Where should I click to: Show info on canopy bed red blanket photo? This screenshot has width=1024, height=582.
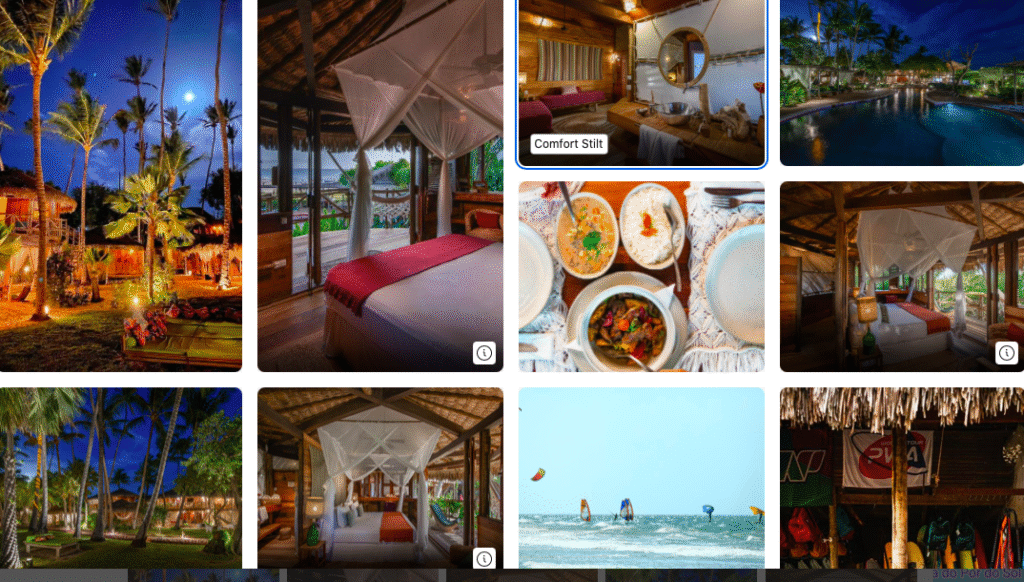pos(484,352)
